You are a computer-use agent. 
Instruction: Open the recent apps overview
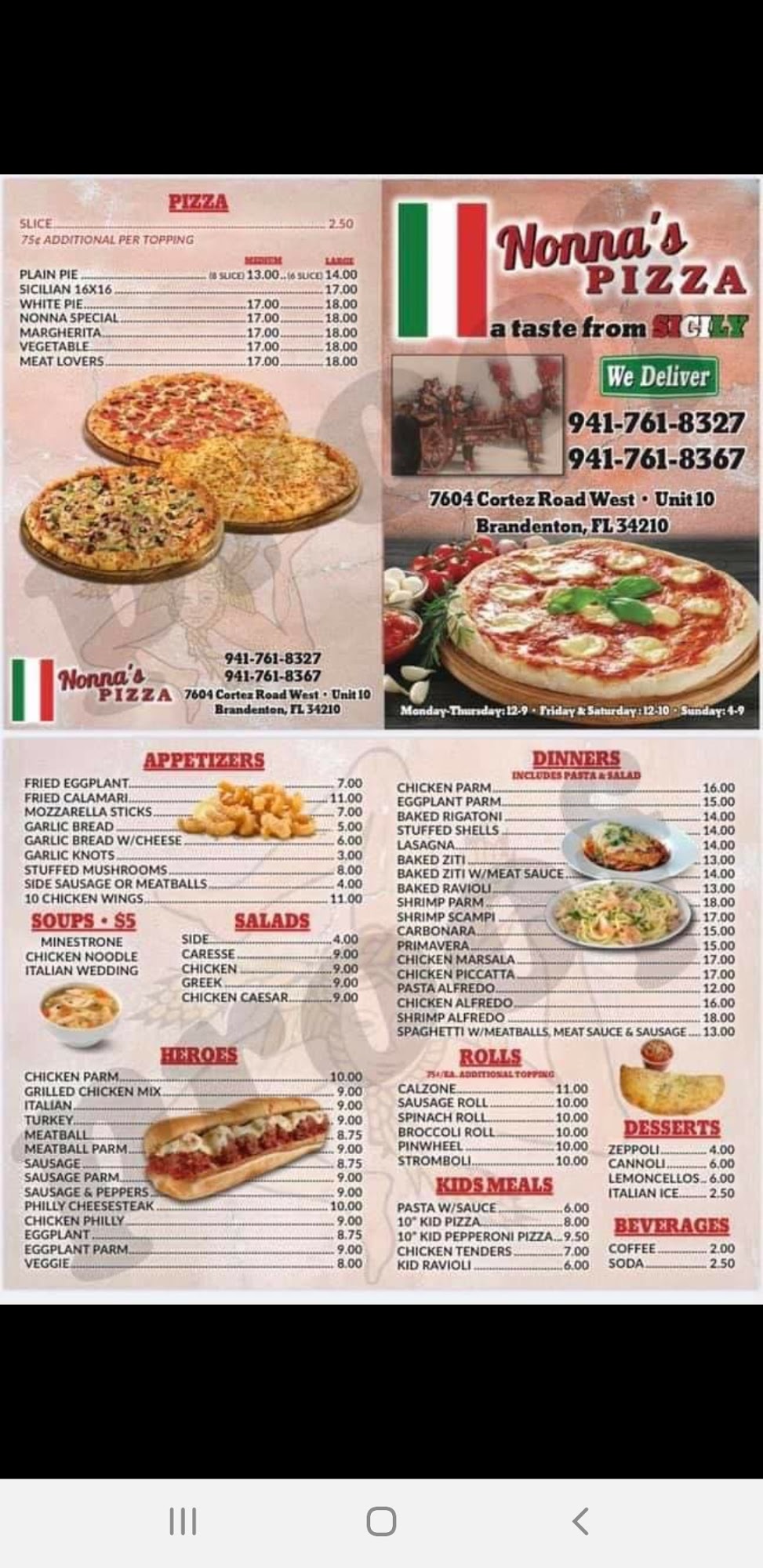(183, 1522)
